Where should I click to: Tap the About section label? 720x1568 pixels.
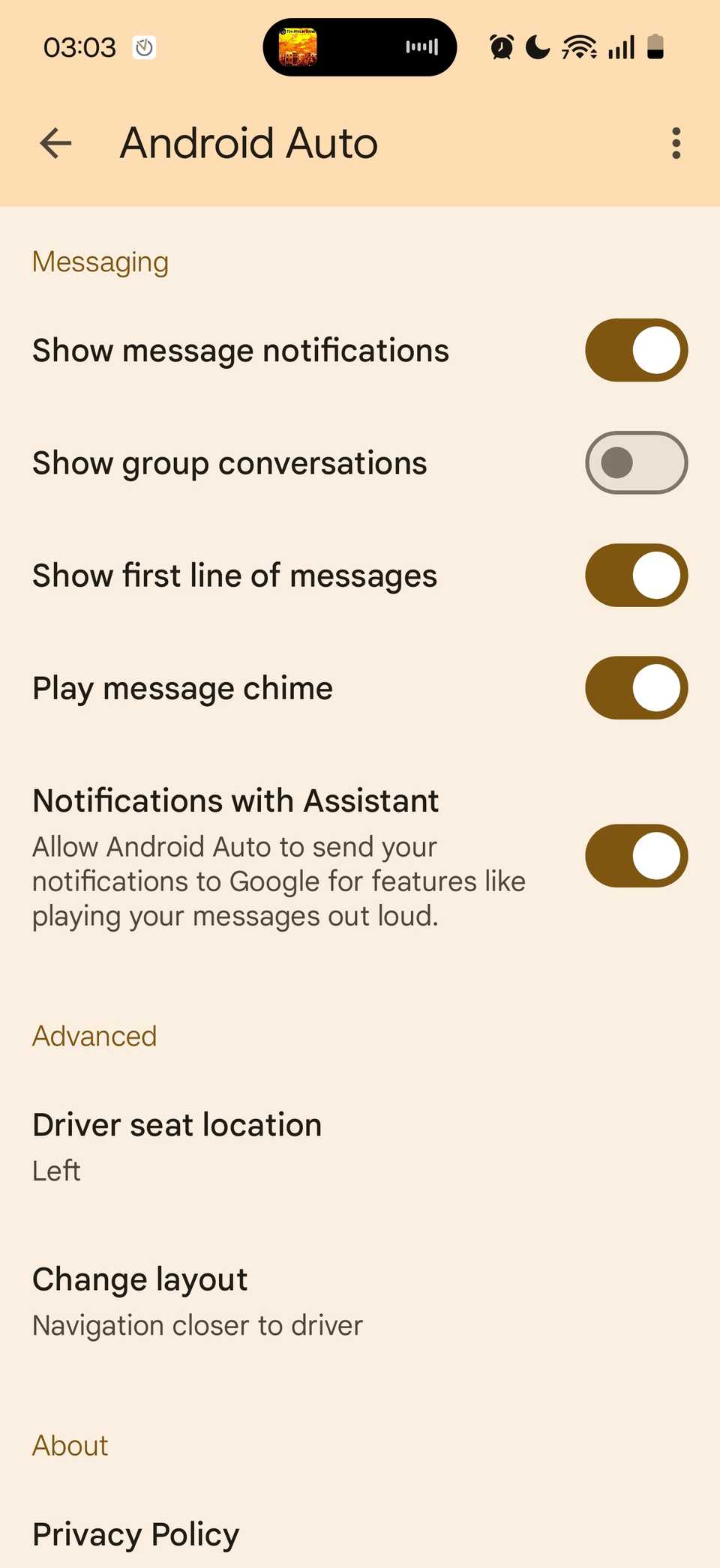(69, 1445)
